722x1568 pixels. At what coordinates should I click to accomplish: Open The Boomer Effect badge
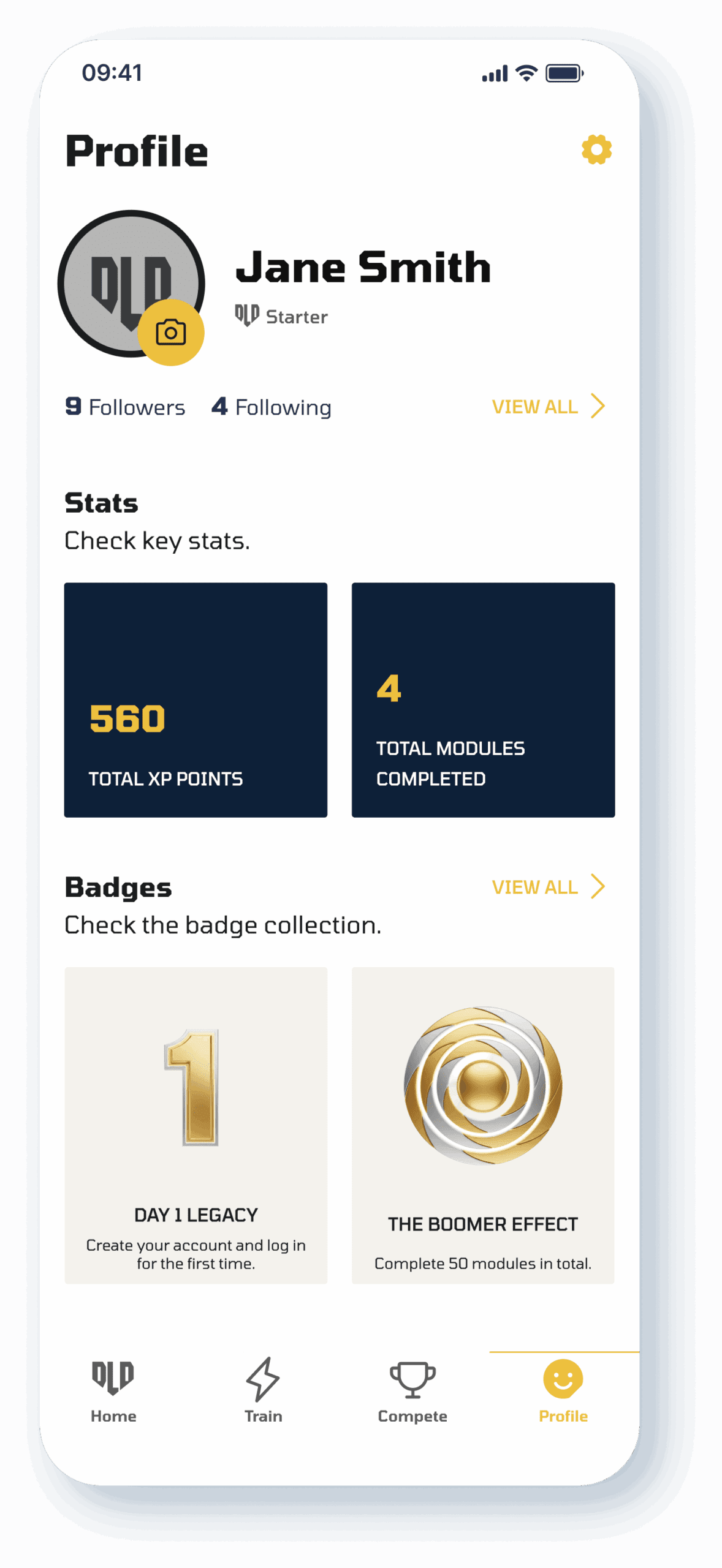[x=483, y=1125]
